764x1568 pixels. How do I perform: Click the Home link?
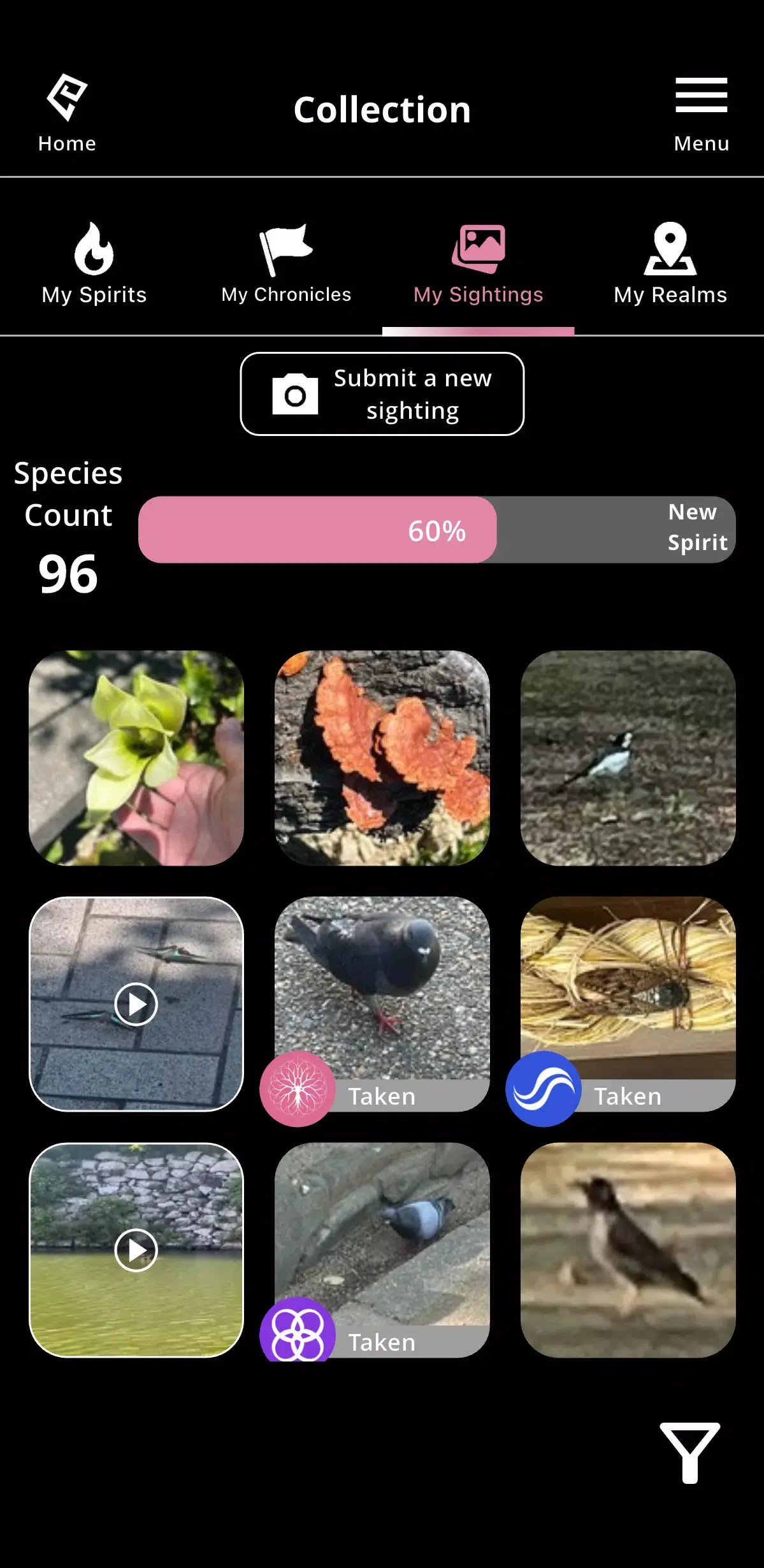(x=67, y=143)
